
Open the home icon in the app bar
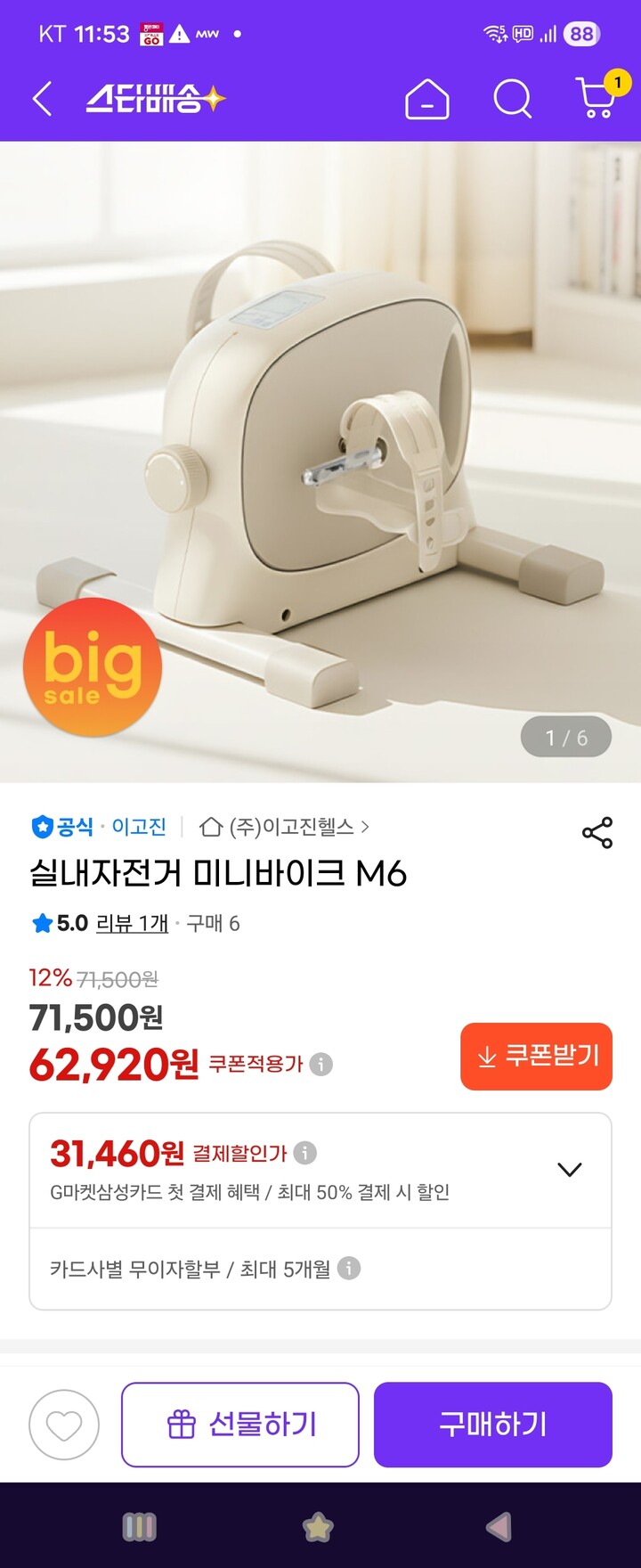[x=427, y=99]
